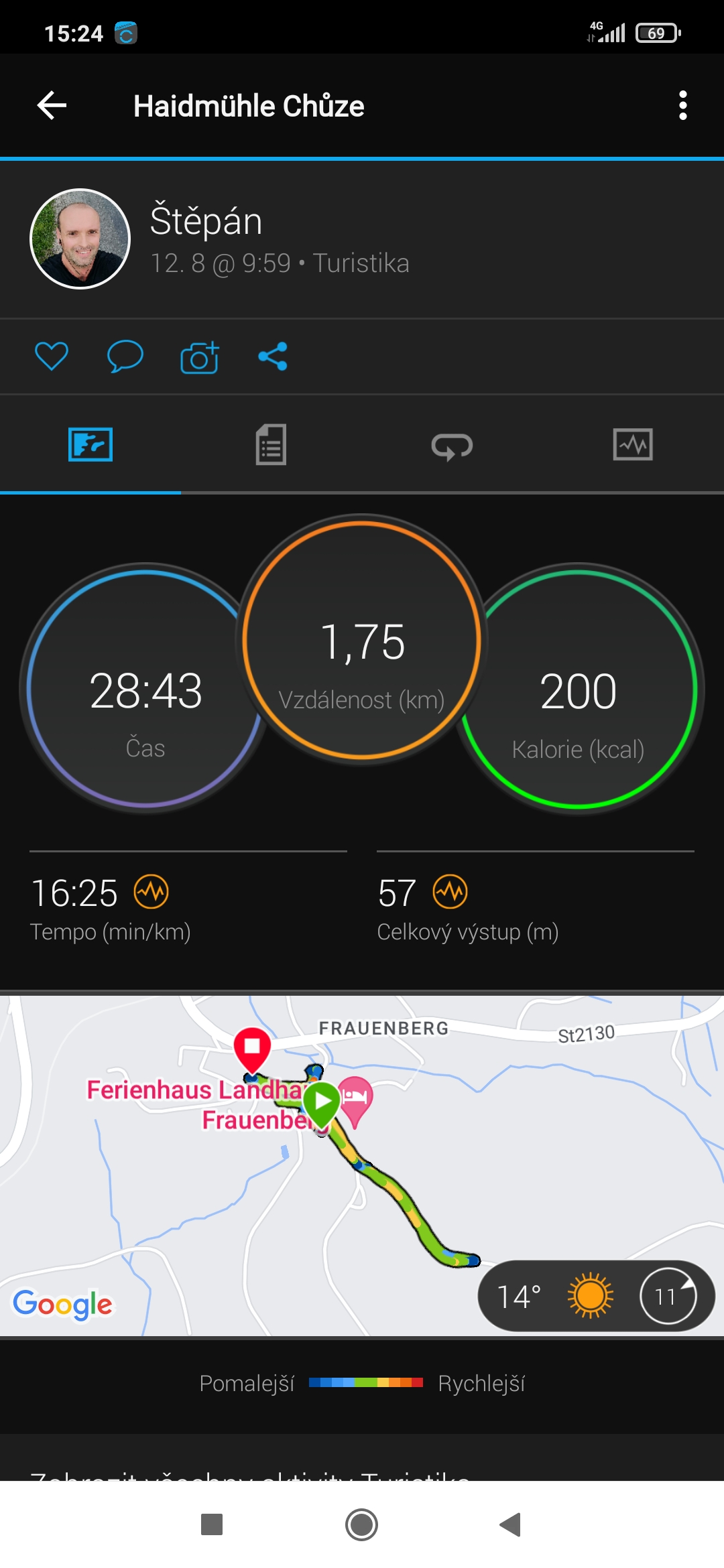Share this activity

[x=273, y=356]
